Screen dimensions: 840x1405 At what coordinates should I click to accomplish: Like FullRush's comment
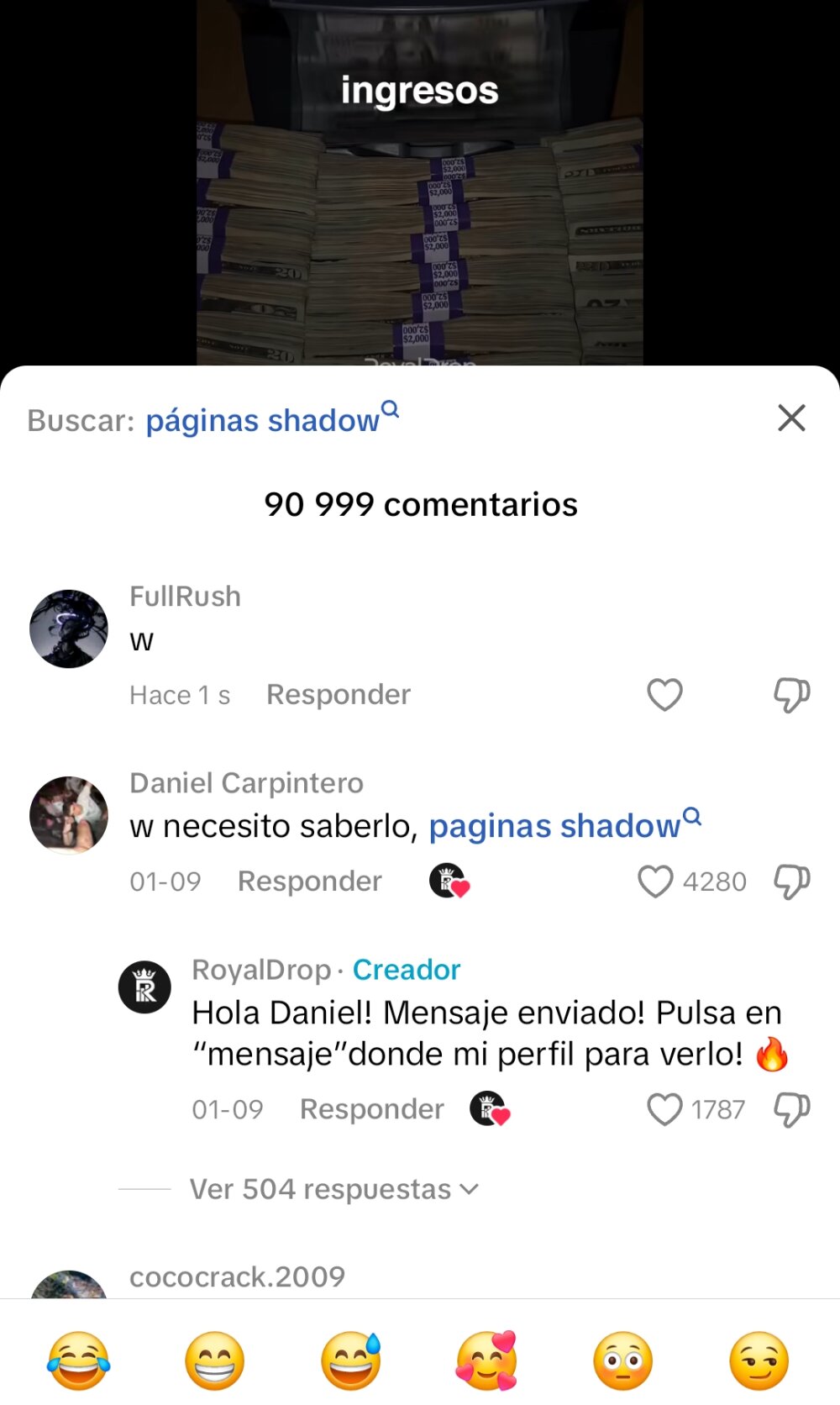pyautogui.click(x=664, y=695)
